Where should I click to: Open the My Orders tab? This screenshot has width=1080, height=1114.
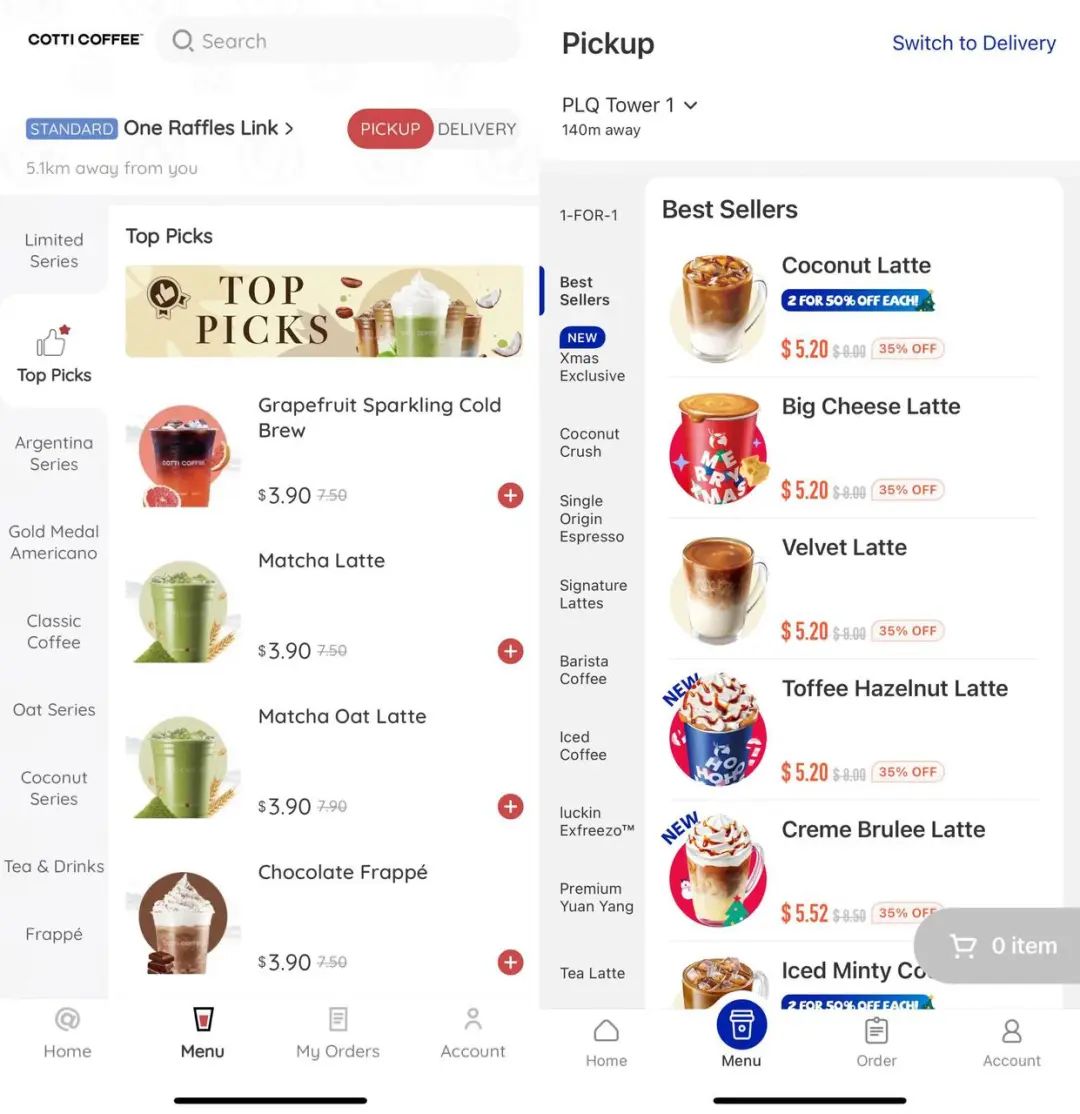point(338,1033)
